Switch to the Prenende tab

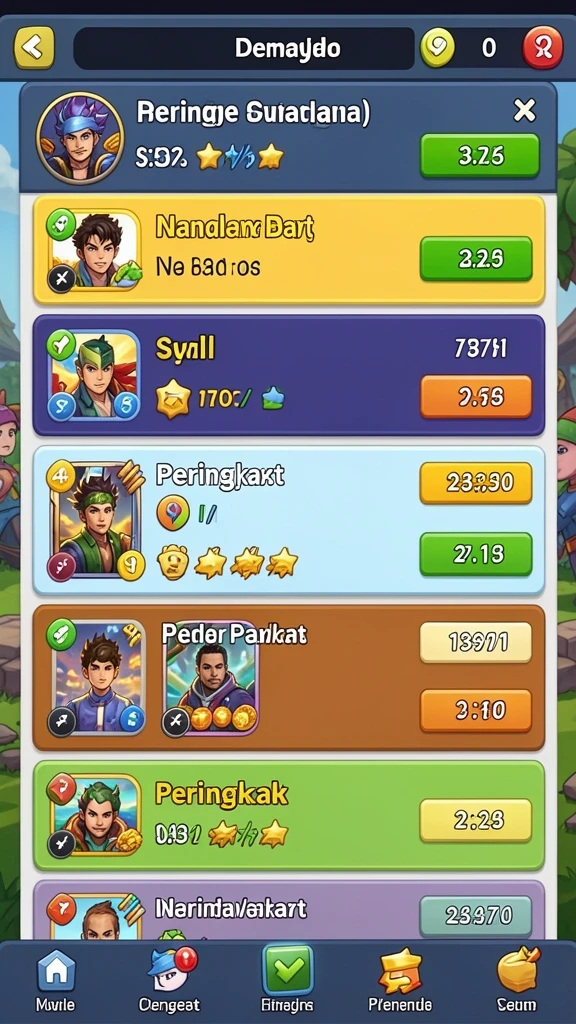tap(400, 981)
